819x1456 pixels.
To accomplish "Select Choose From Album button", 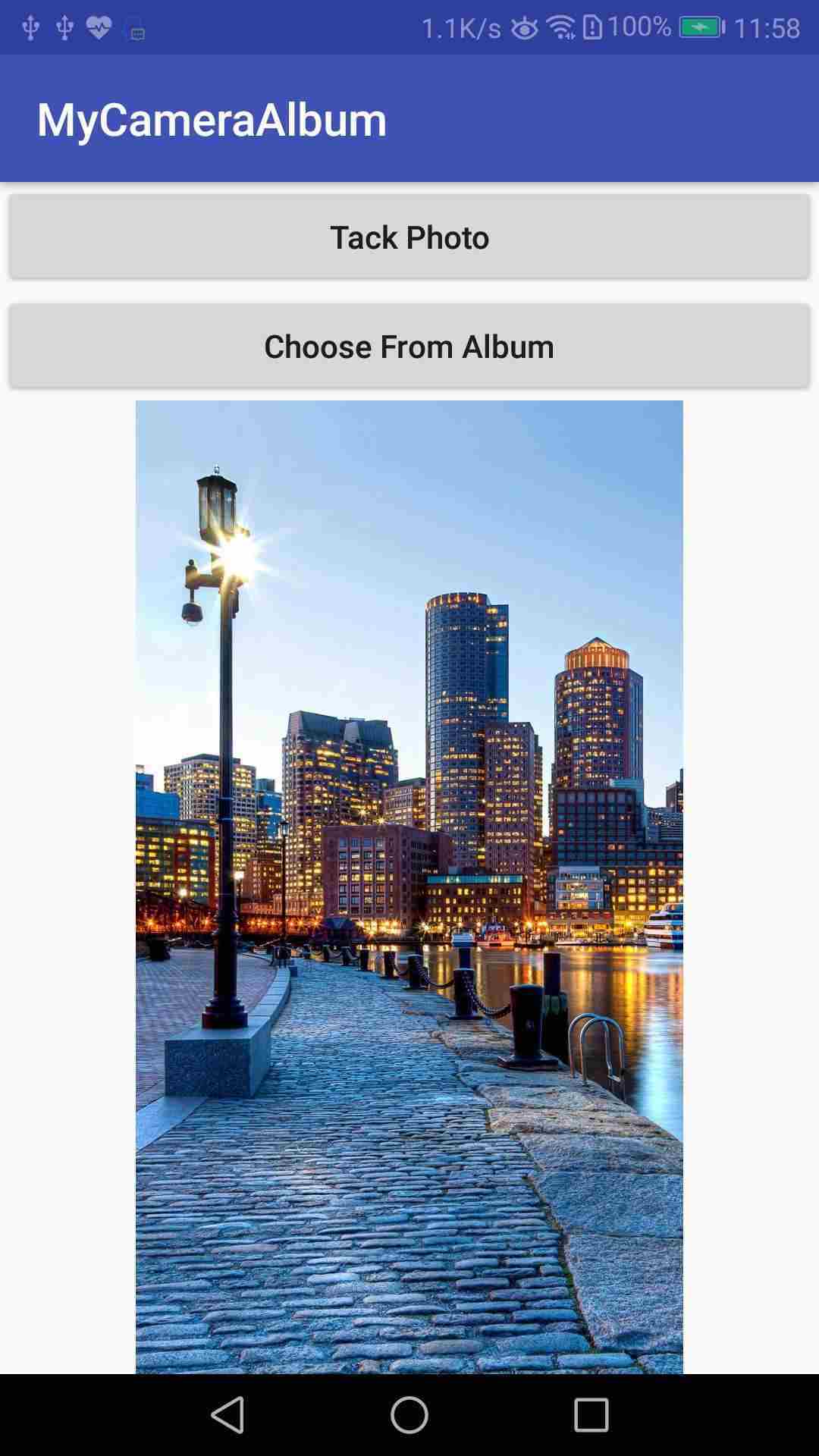I will [x=409, y=347].
